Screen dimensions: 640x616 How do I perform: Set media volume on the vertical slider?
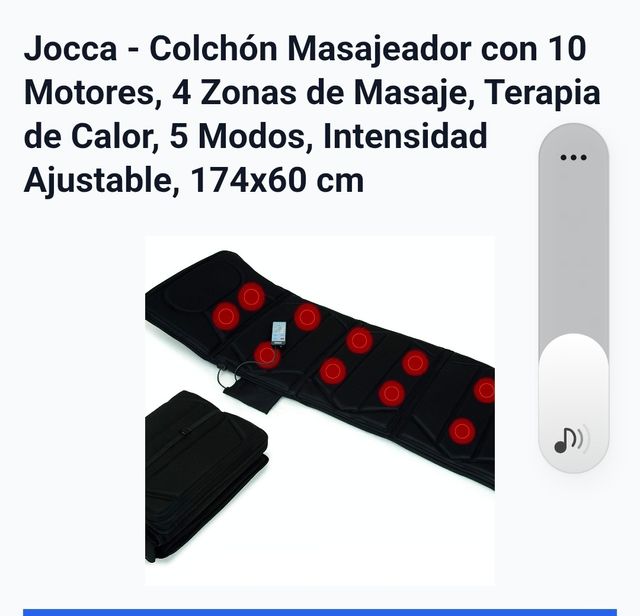tap(573, 300)
